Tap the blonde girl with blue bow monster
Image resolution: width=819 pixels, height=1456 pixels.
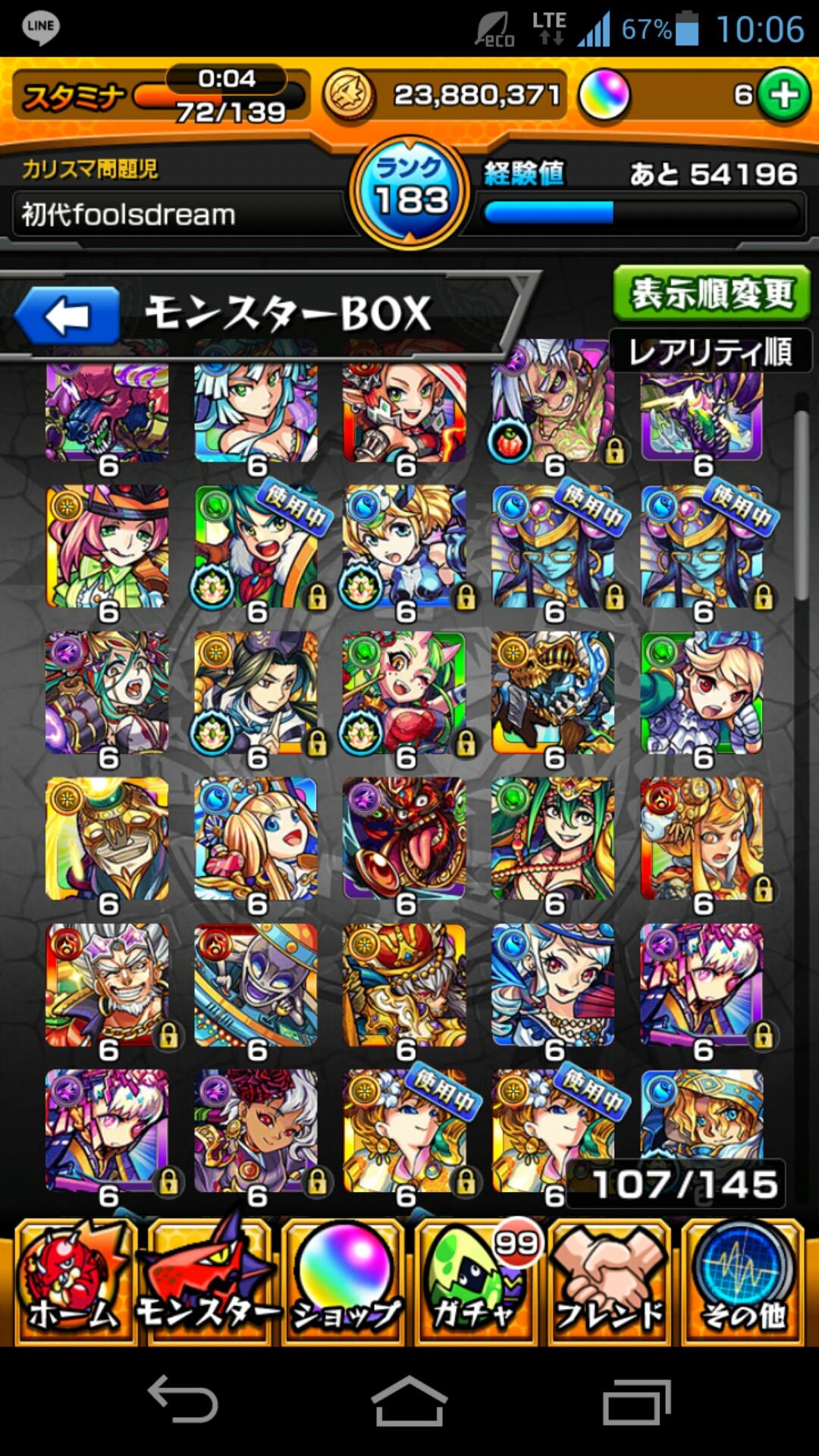coord(256,839)
